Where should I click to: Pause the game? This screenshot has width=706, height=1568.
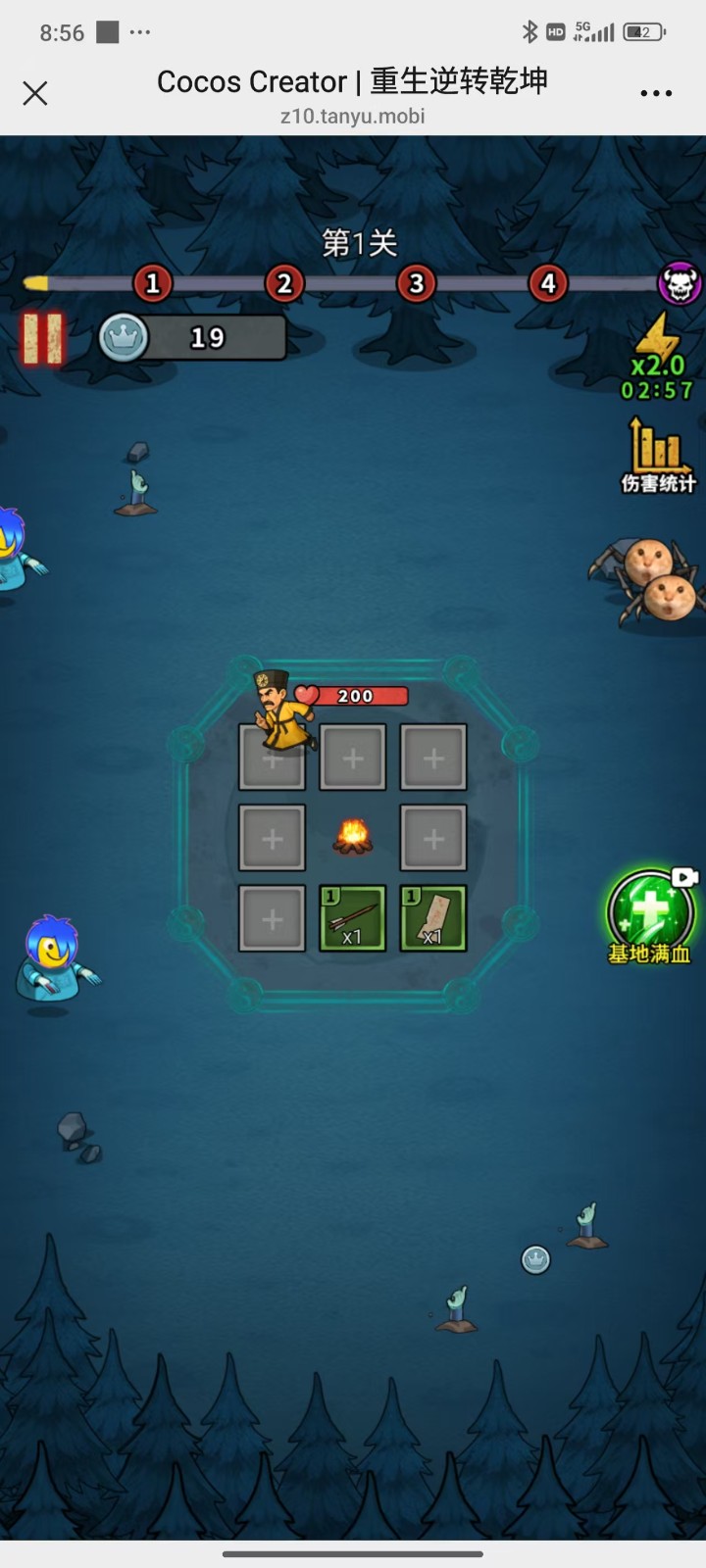(x=43, y=339)
